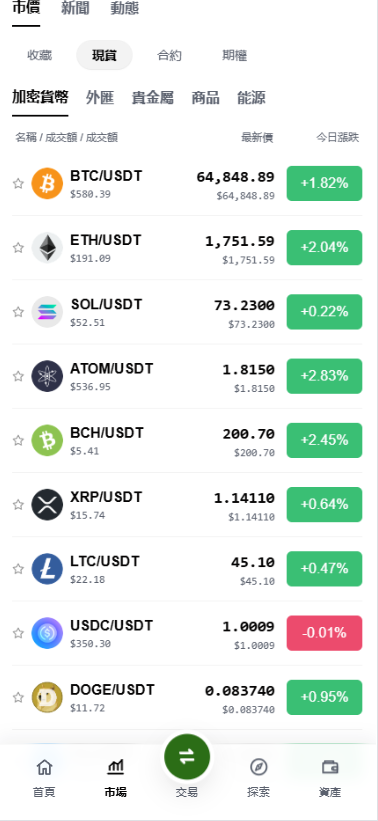
Task: Go to 首頁 in bottom navigation
Action: coord(44,779)
